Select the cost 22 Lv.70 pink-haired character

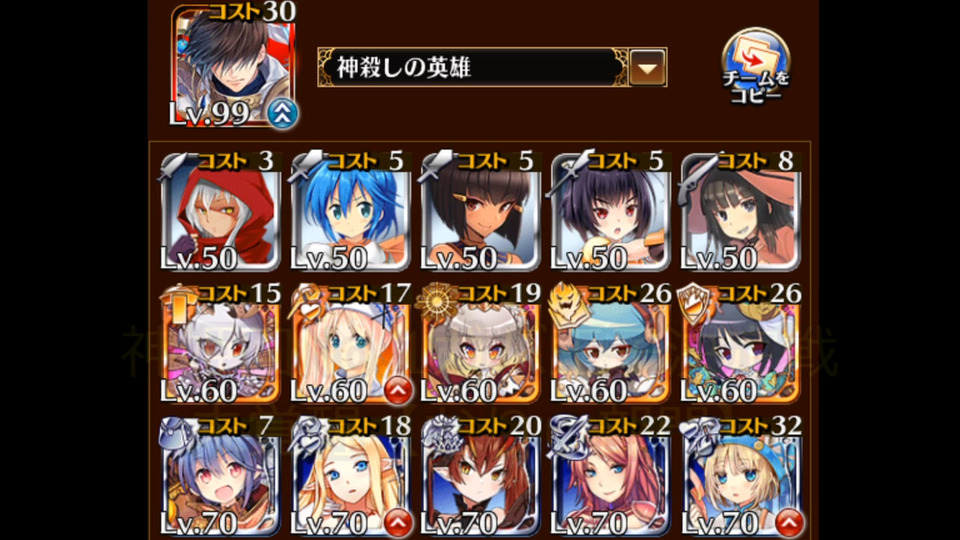click(x=609, y=478)
